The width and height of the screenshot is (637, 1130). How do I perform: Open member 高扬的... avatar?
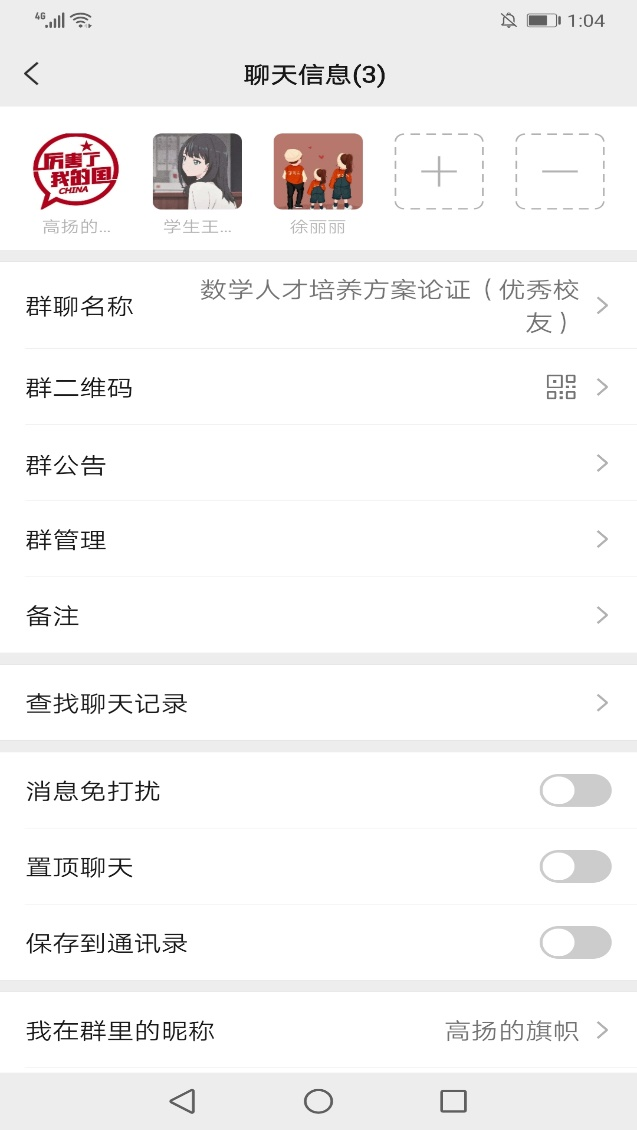point(76,172)
